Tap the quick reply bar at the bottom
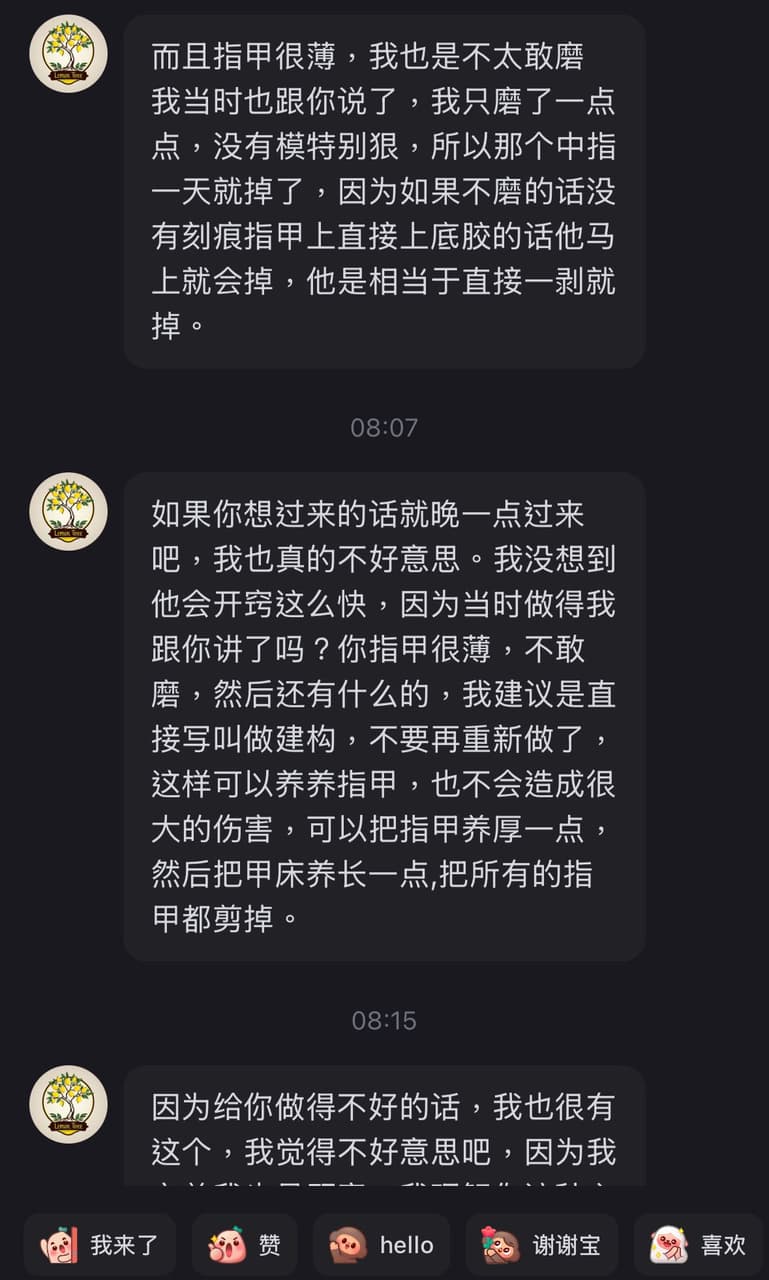The image size is (769, 1280). pyautogui.click(x=384, y=1243)
